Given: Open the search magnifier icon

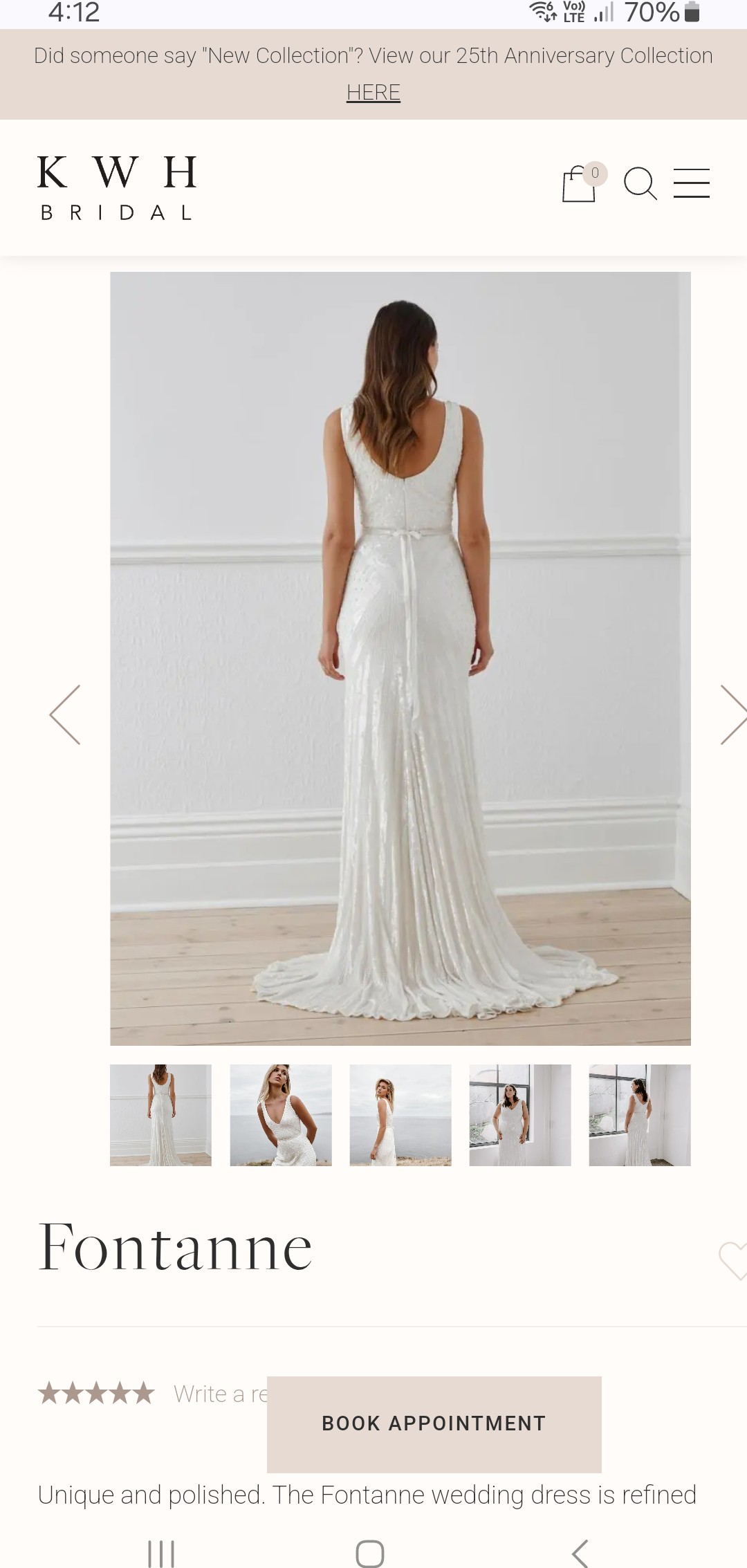Looking at the screenshot, I should [x=640, y=184].
